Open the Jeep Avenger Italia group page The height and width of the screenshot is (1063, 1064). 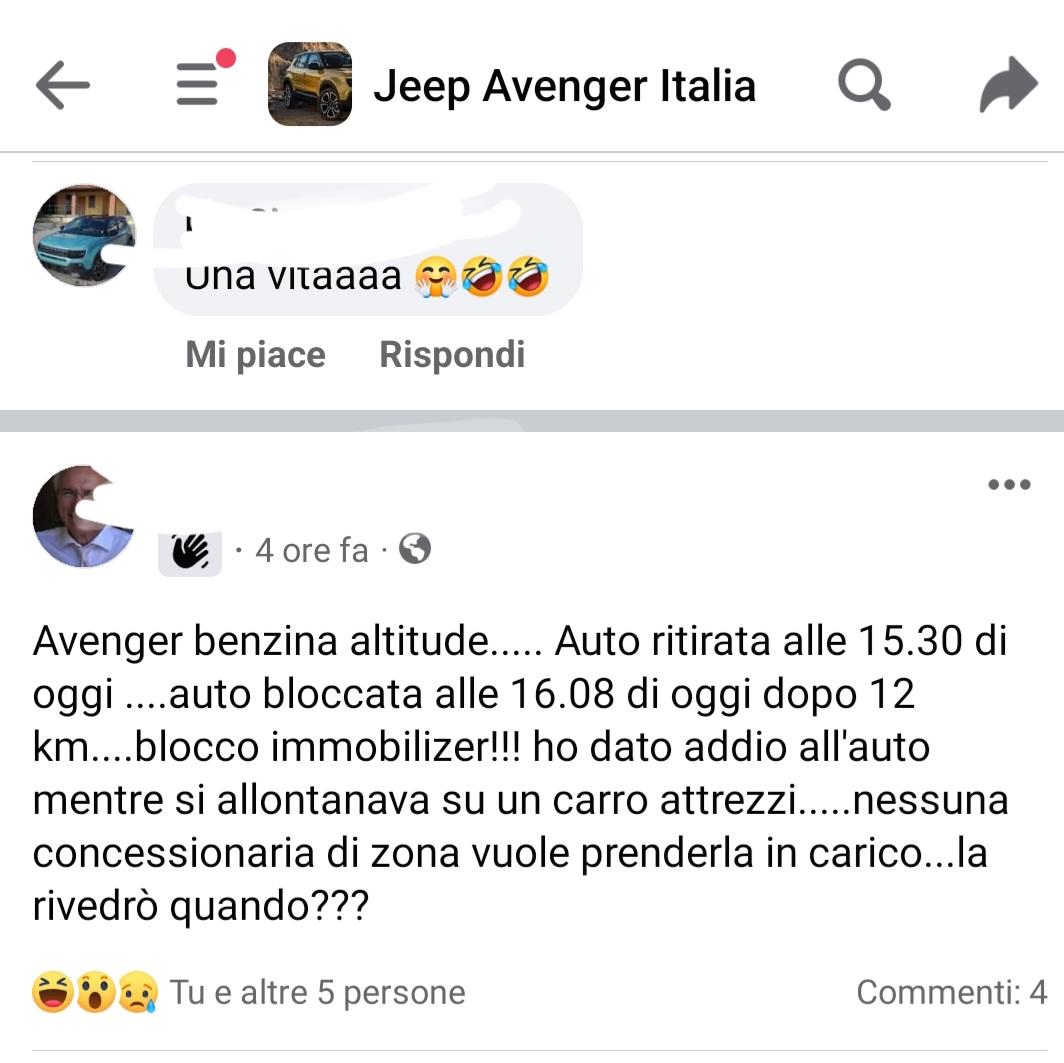[563, 86]
